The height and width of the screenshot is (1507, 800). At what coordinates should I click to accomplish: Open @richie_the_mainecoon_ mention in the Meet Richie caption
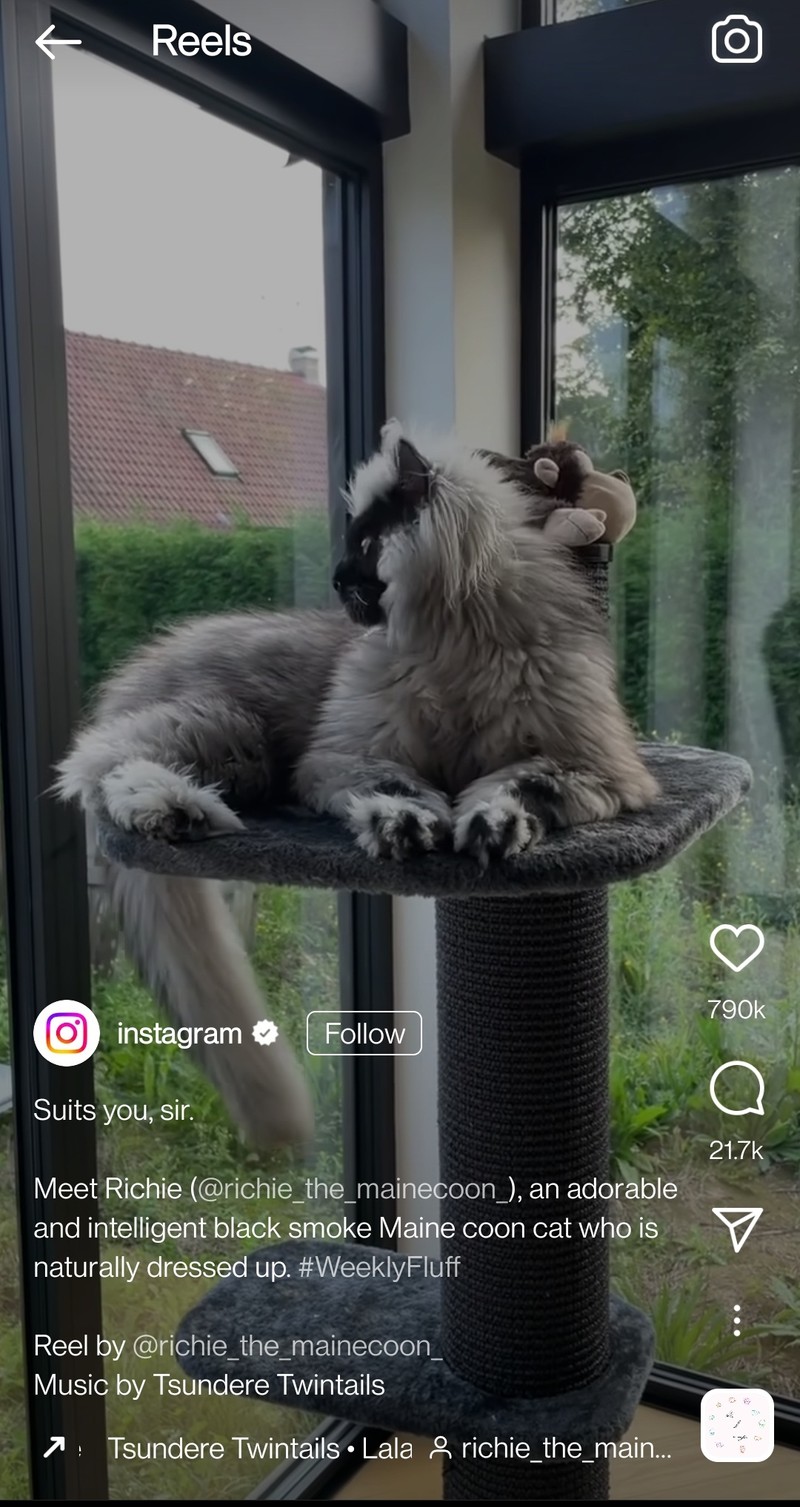[x=356, y=1189]
